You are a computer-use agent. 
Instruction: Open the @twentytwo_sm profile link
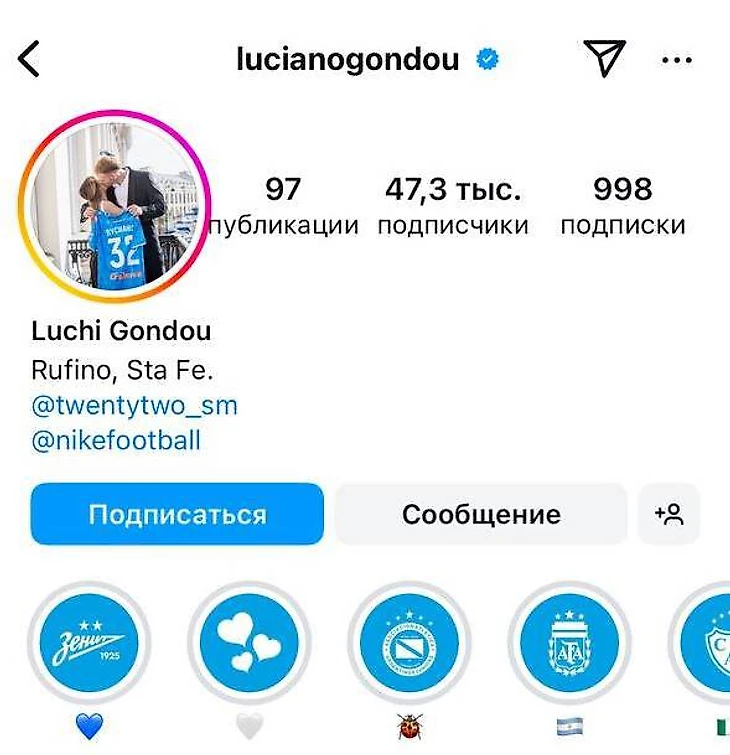click(x=135, y=406)
